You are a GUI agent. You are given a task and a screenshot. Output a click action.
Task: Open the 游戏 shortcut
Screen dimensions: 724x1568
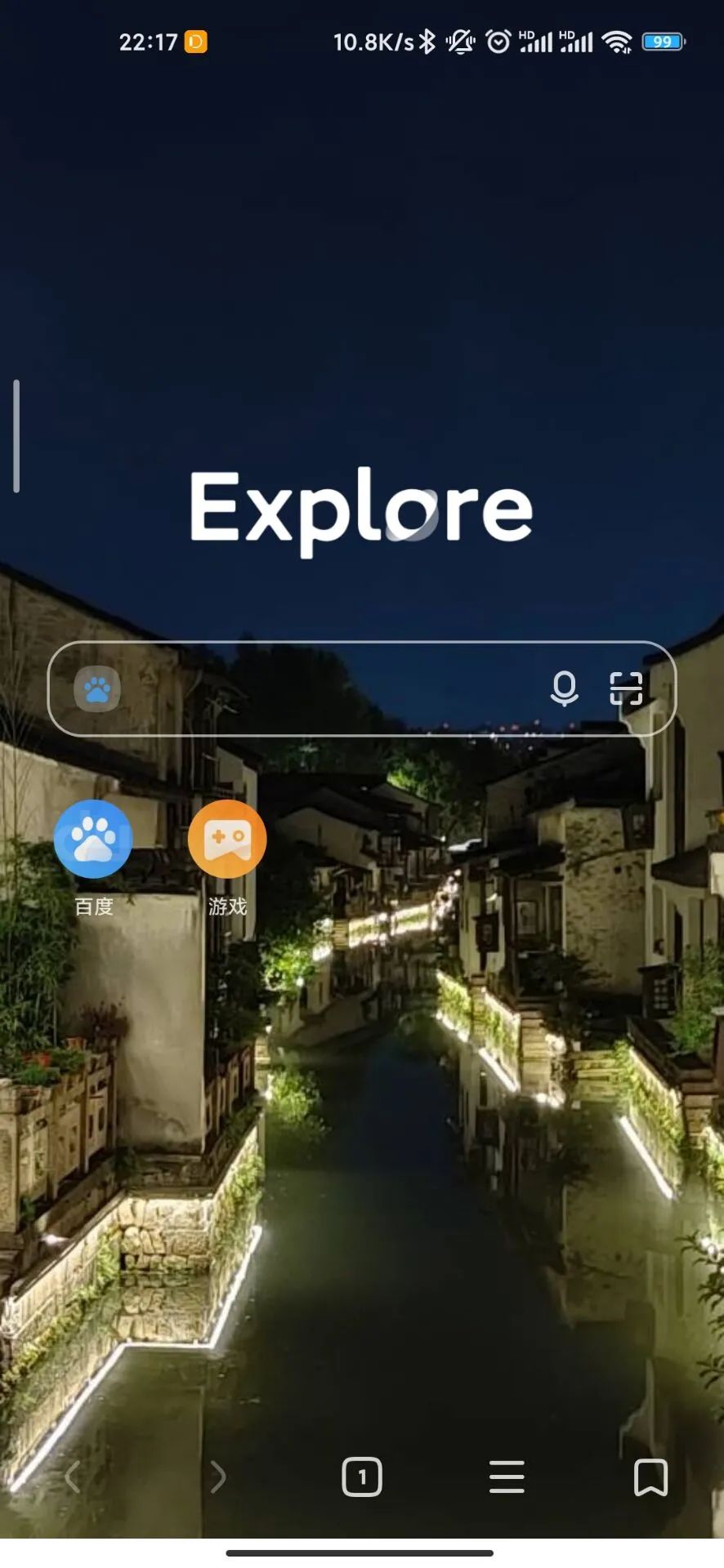(227, 840)
